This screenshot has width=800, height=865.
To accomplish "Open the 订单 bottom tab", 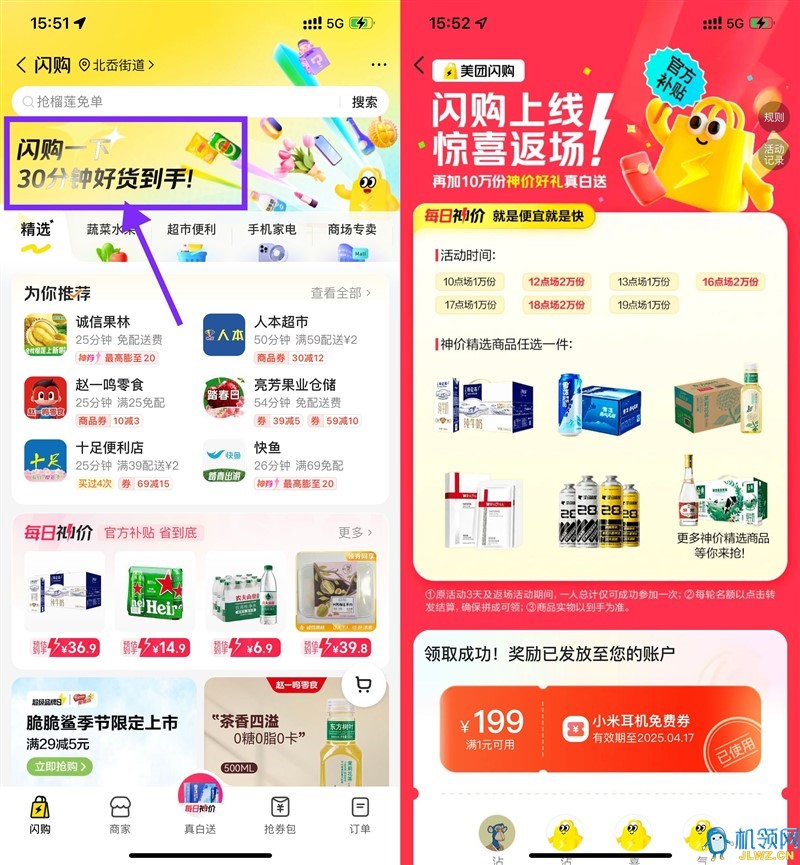I will [360, 814].
